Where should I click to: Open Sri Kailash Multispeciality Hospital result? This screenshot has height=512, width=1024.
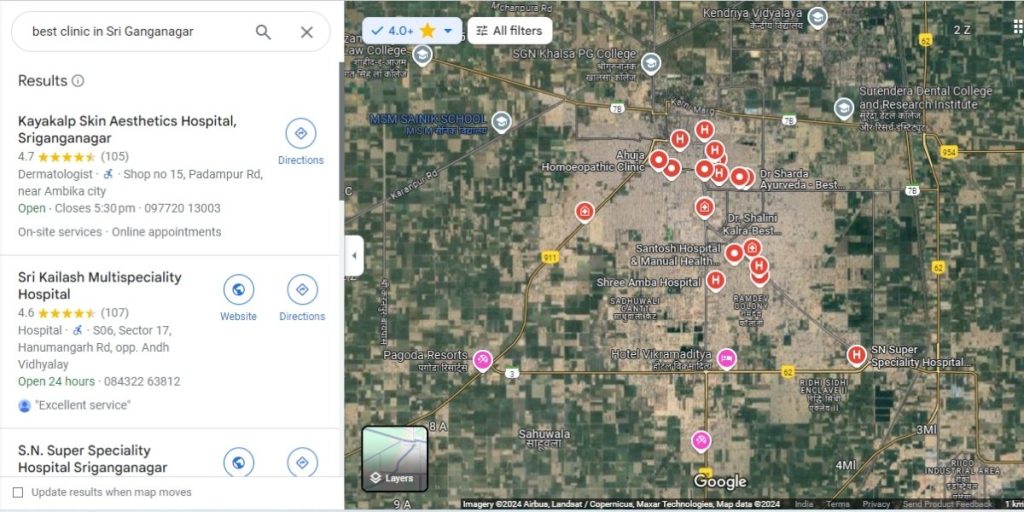click(x=100, y=285)
